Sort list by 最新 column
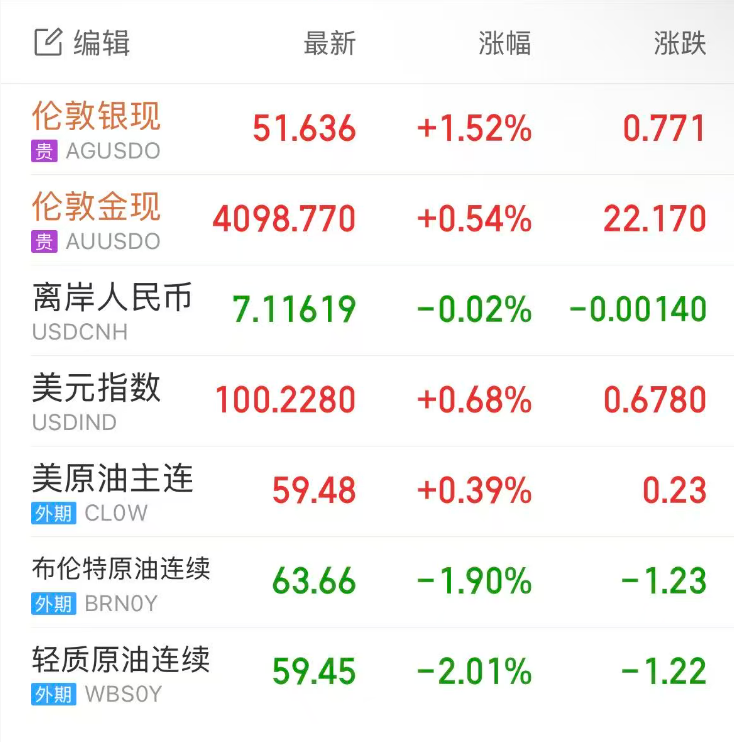 click(x=329, y=44)
